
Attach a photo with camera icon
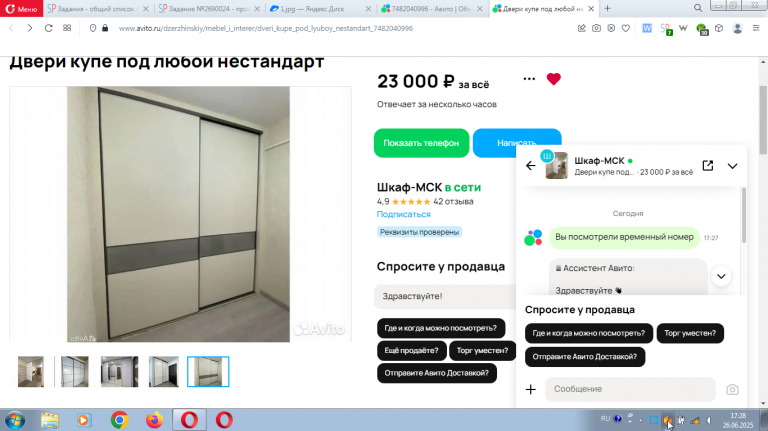pos(732,389)
